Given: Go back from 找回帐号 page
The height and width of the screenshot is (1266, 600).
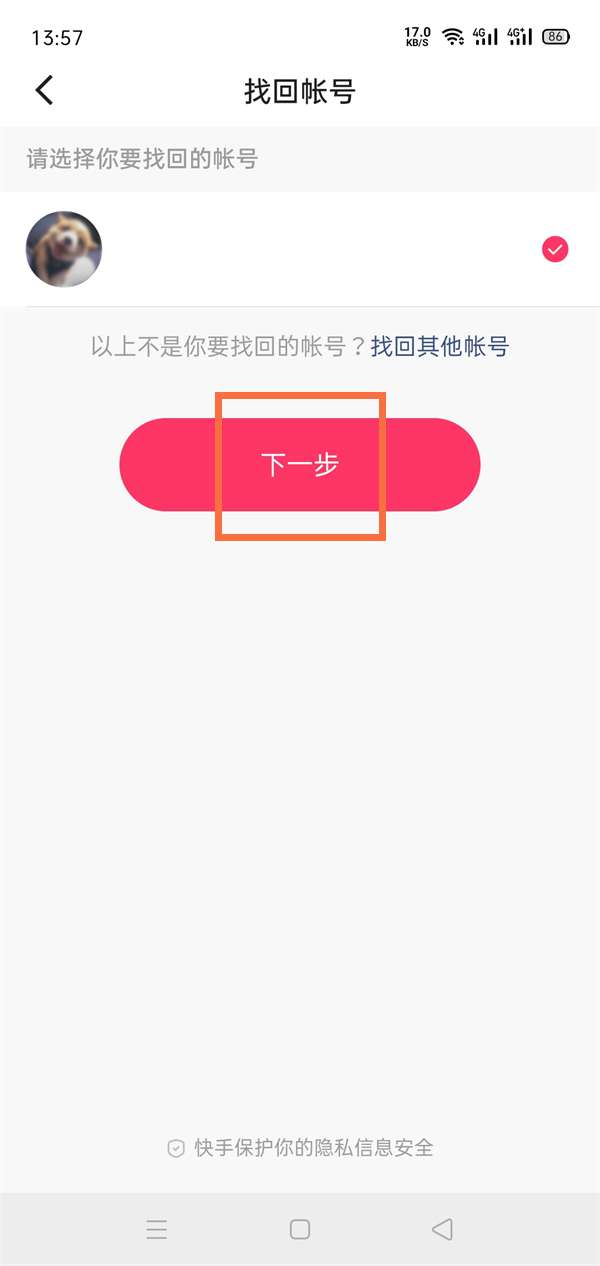Looking at the screenshot, I should (44, 91).
